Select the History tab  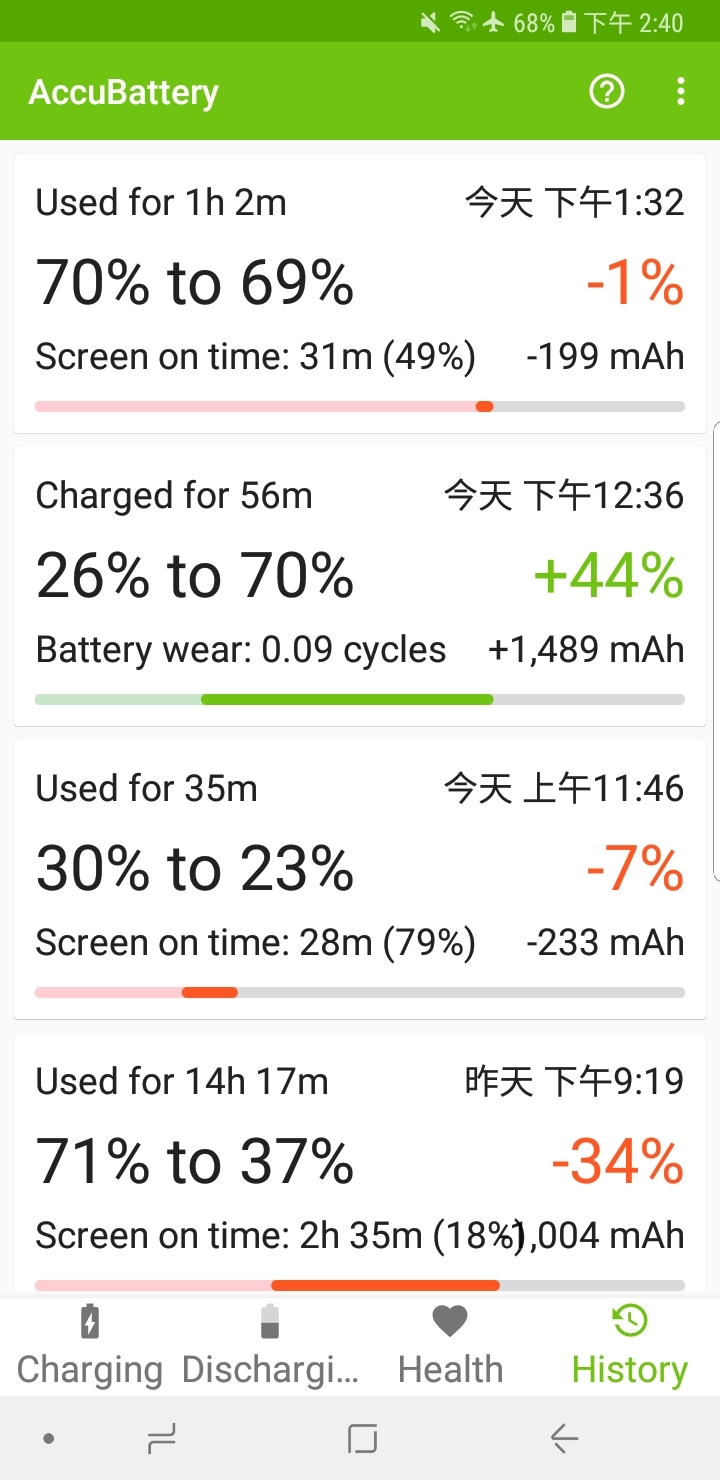[630, 1345]
